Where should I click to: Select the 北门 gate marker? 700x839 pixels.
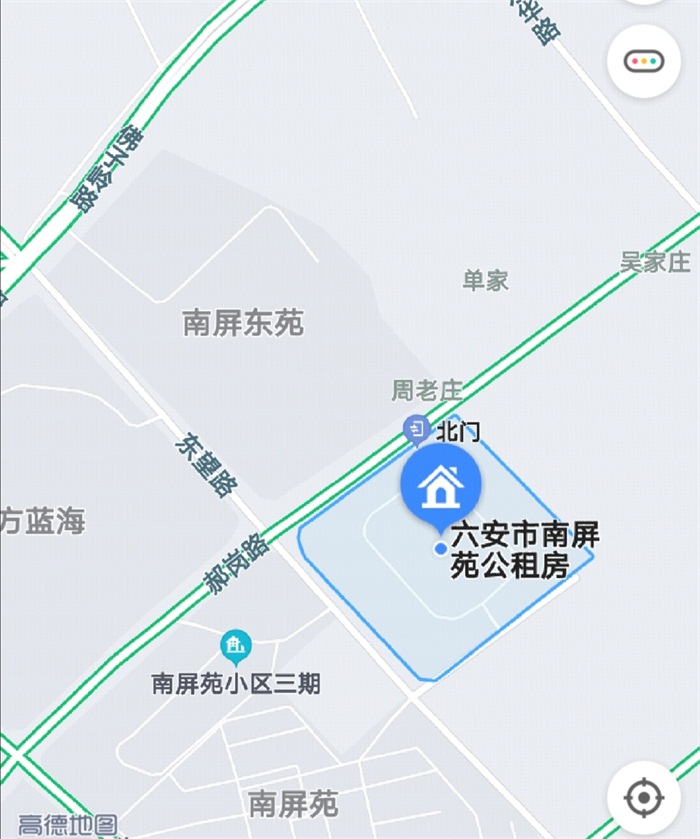click(x=415, y=430)
